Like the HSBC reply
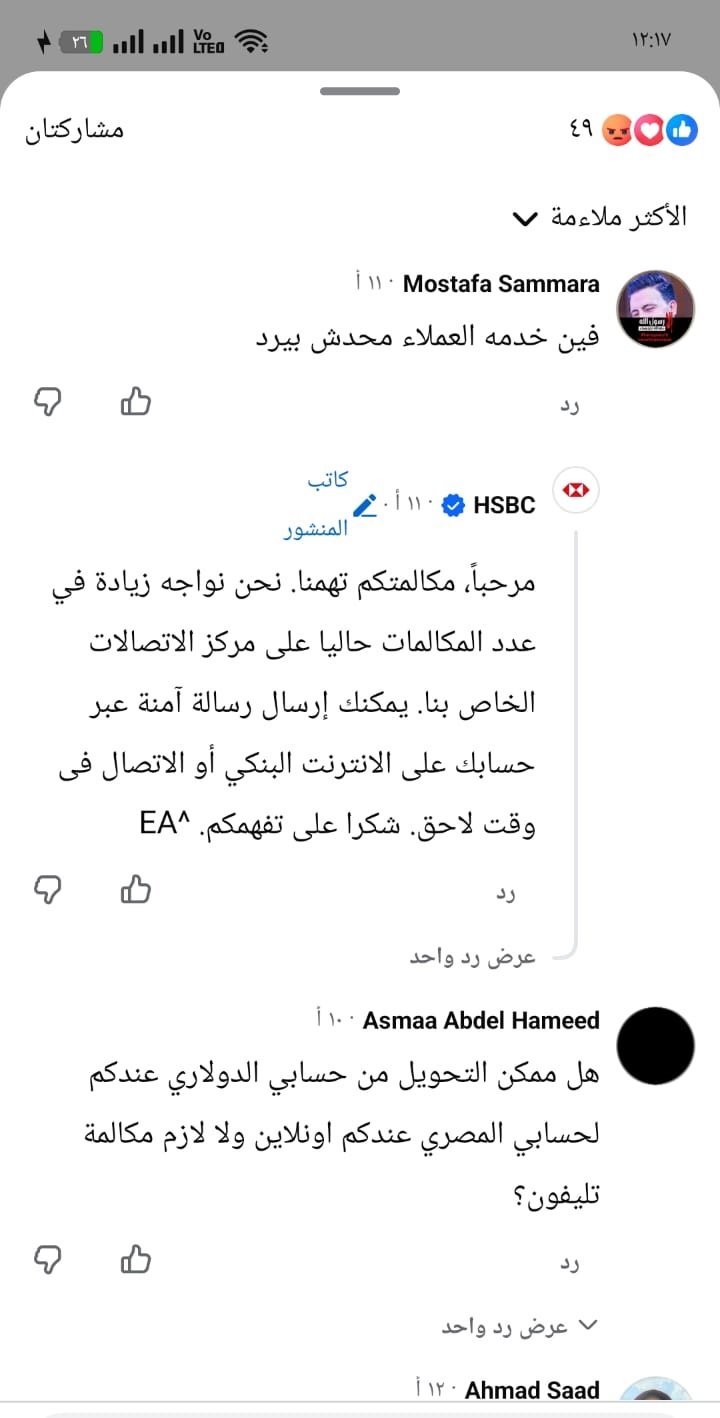Image resolution: width=720 pixels, height=1418 pixels. pos(135,888)
